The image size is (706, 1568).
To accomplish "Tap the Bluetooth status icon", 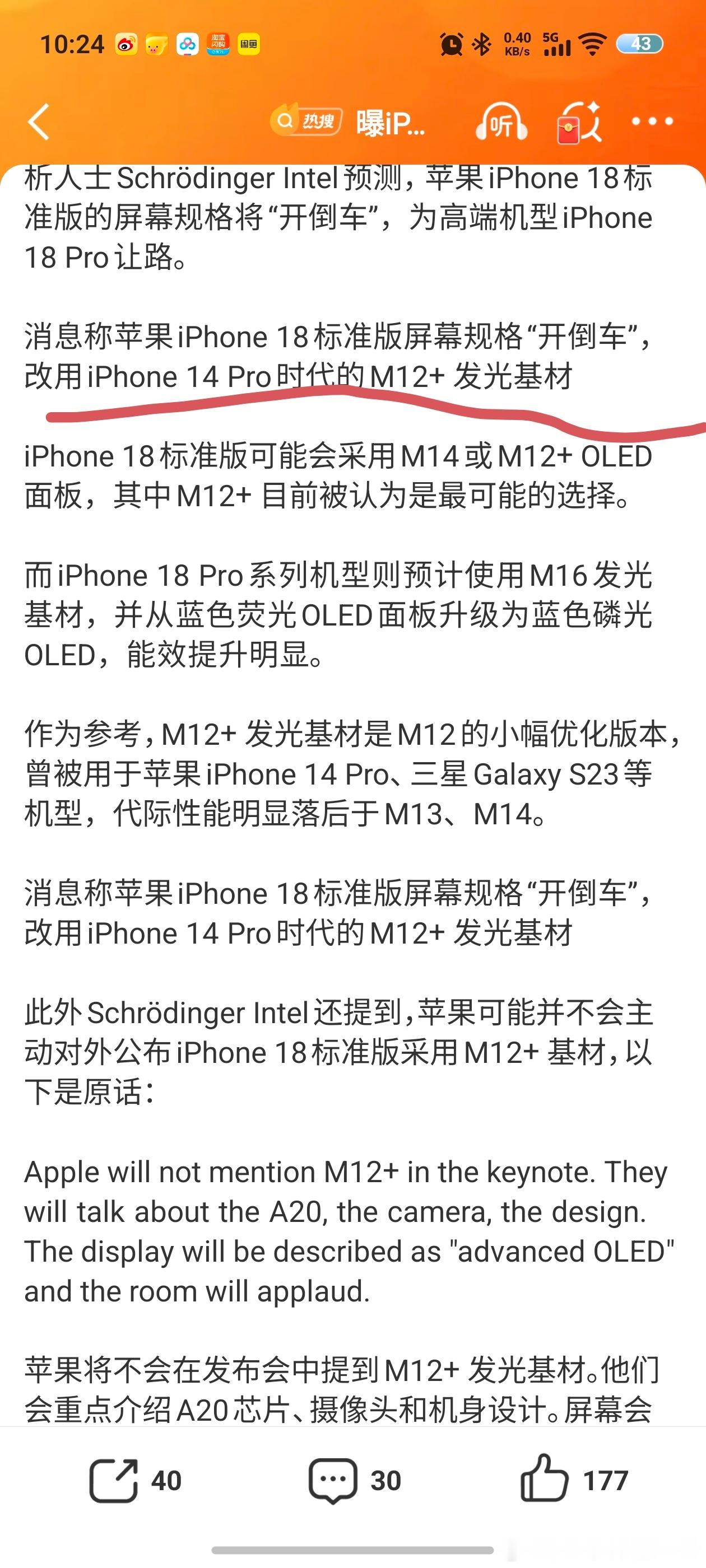I will (x=482, y=43).
